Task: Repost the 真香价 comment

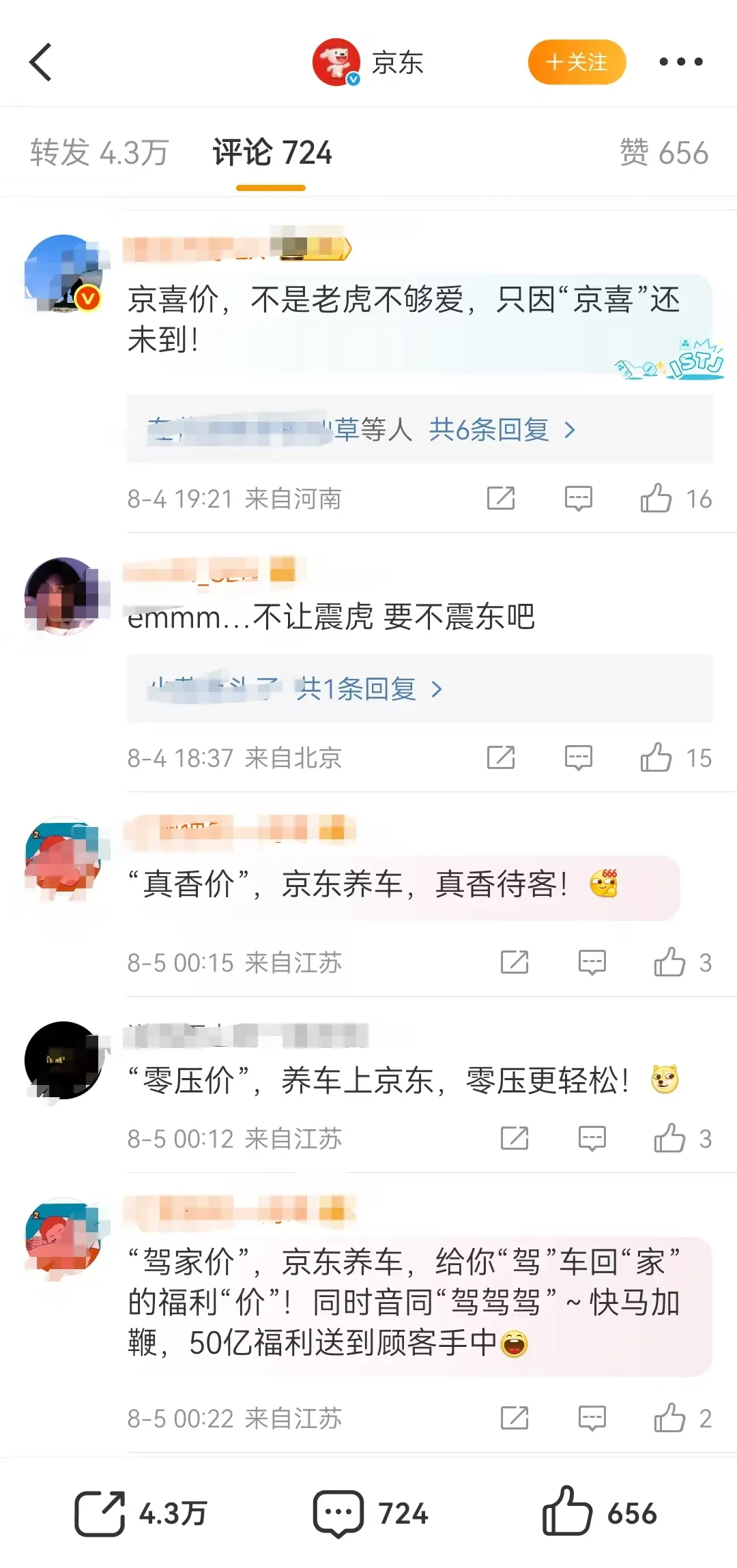Action: click(x=515, y=962)
